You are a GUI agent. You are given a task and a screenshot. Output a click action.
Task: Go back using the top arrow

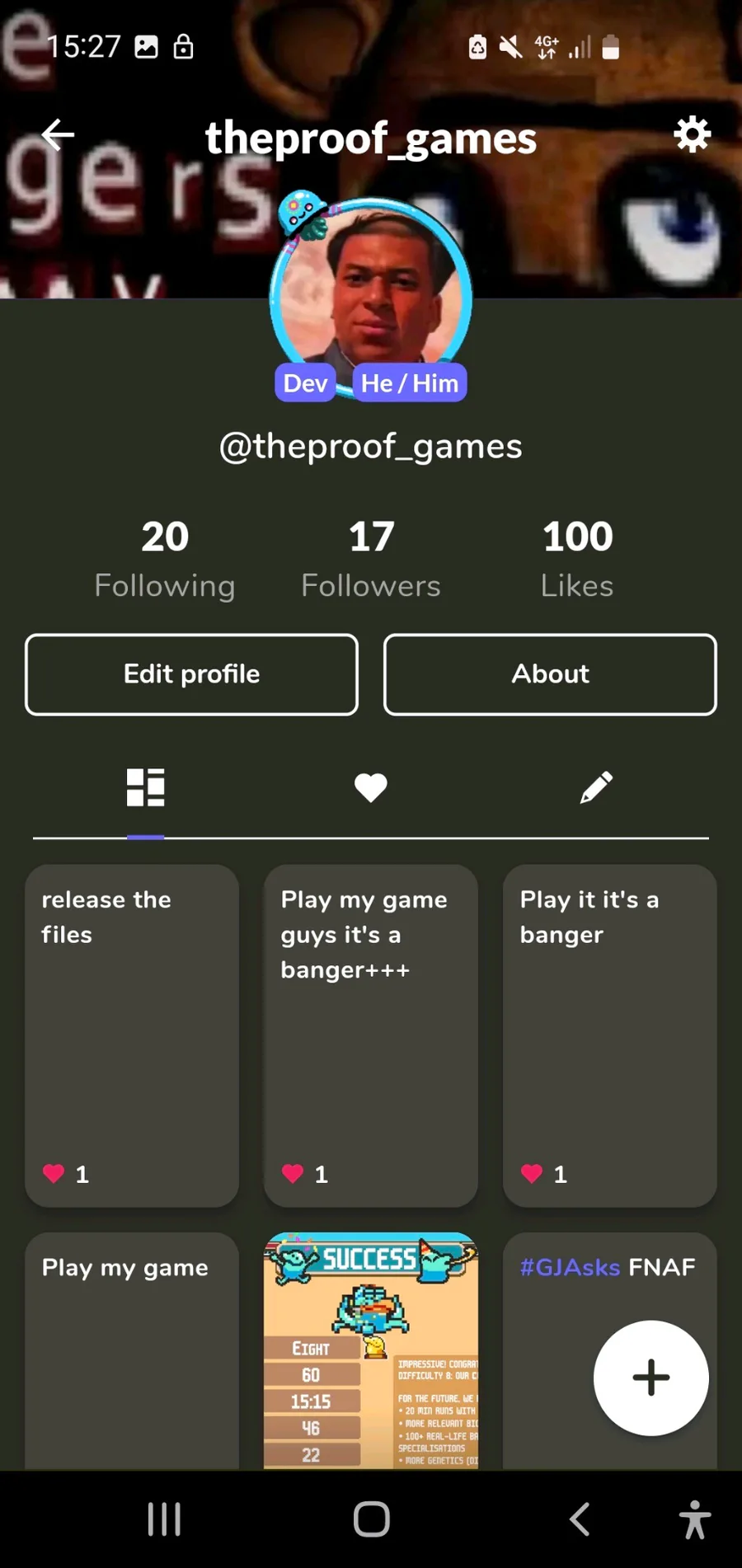point(58,135)
